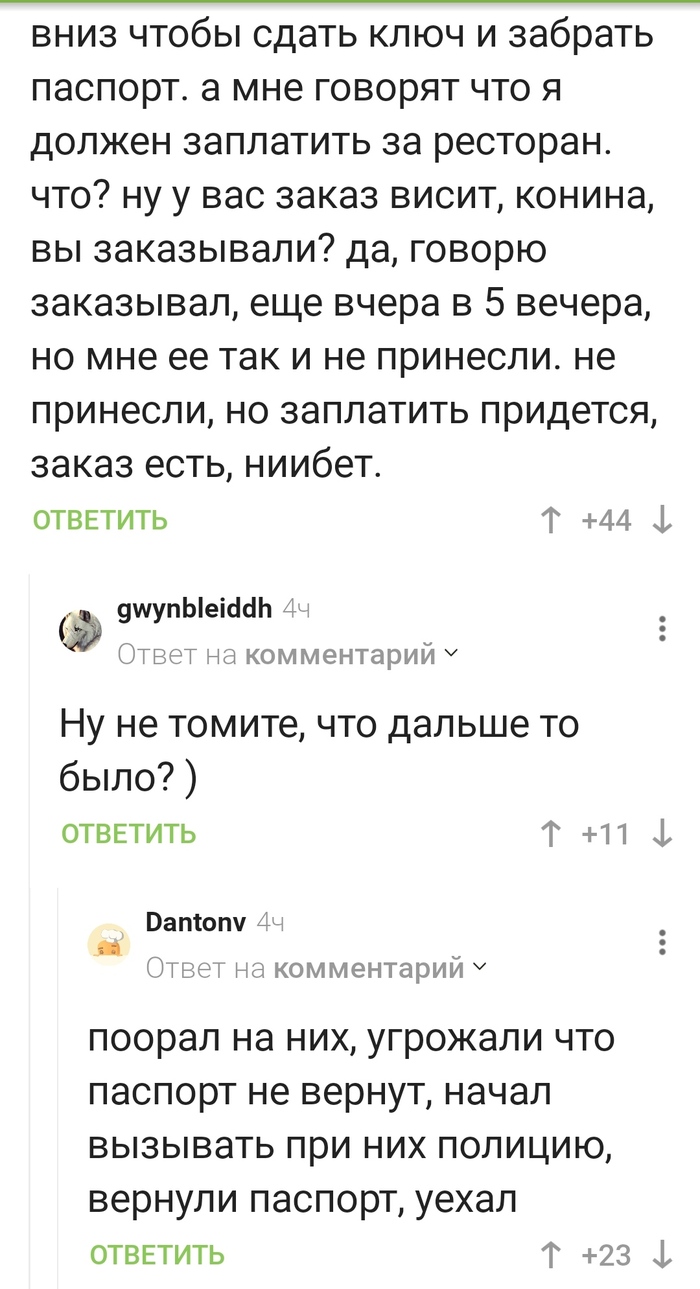Downvote gwynbleiddh's comment

tap(661, 833)
